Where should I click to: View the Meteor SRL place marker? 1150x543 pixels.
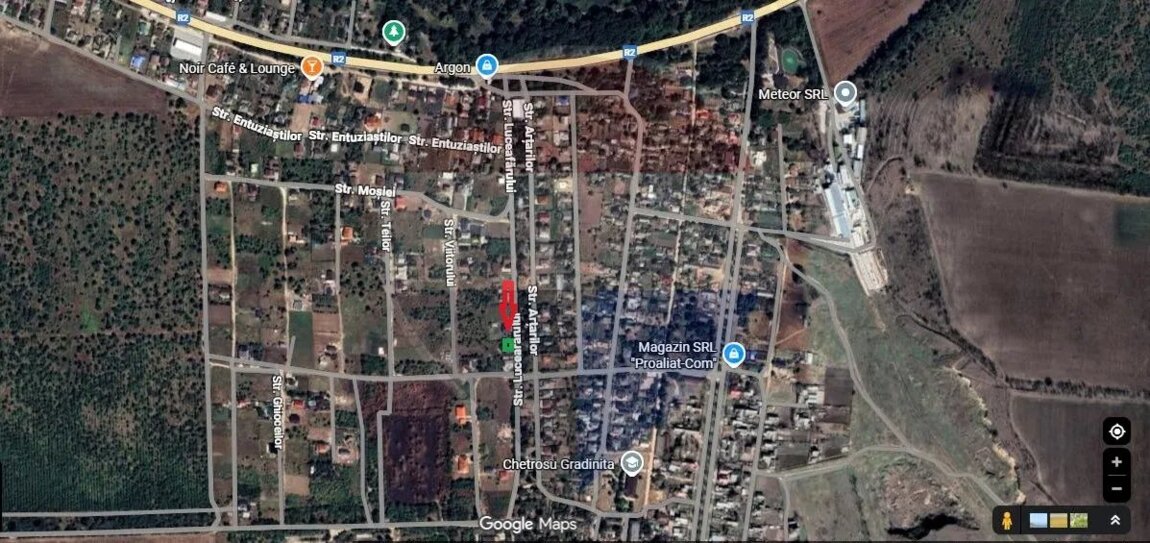846,94
